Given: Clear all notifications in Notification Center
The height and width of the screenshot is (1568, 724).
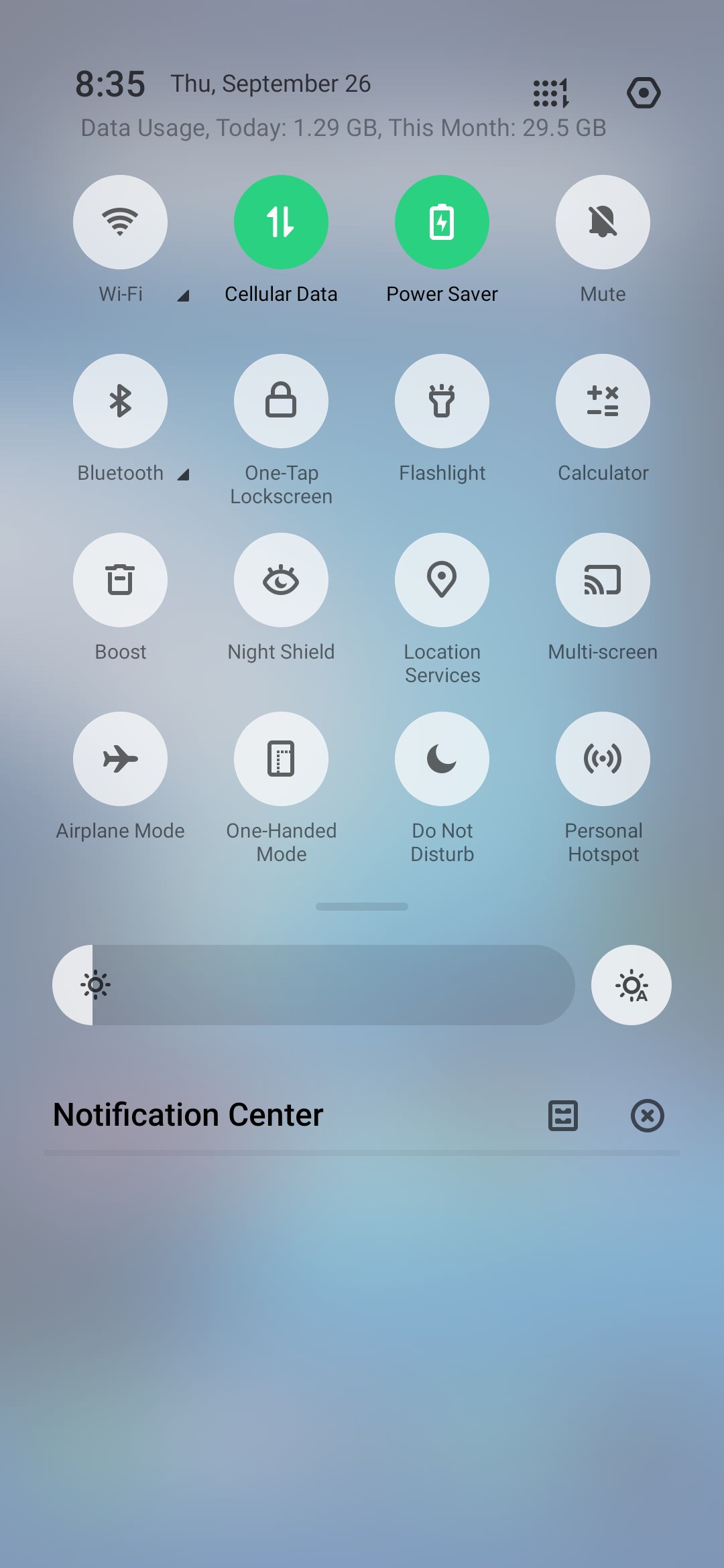Looking at the screenshot, I should (x=647, y=1116).
